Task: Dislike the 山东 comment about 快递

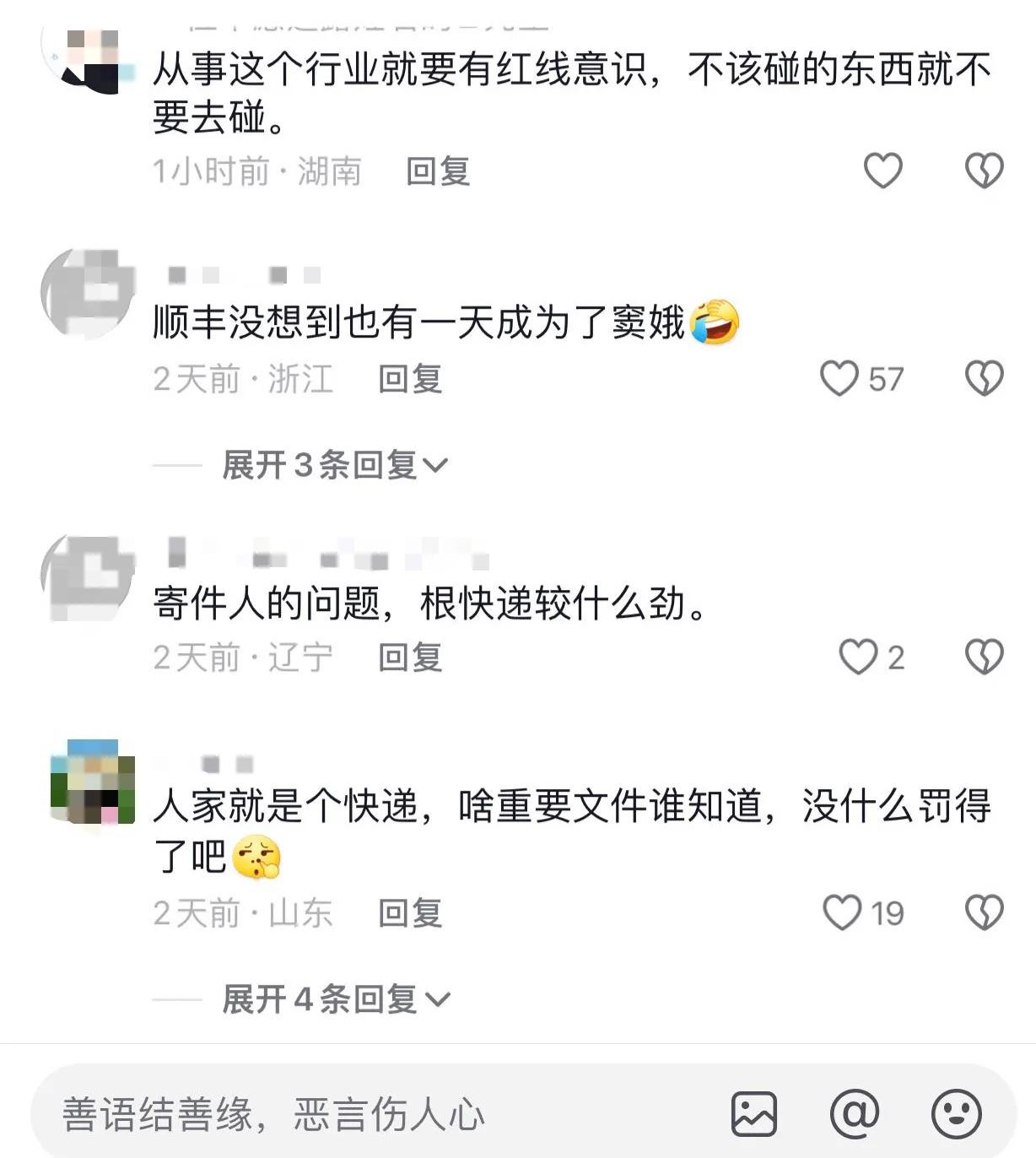Action: pyautogui.click(x=984, y=913)
